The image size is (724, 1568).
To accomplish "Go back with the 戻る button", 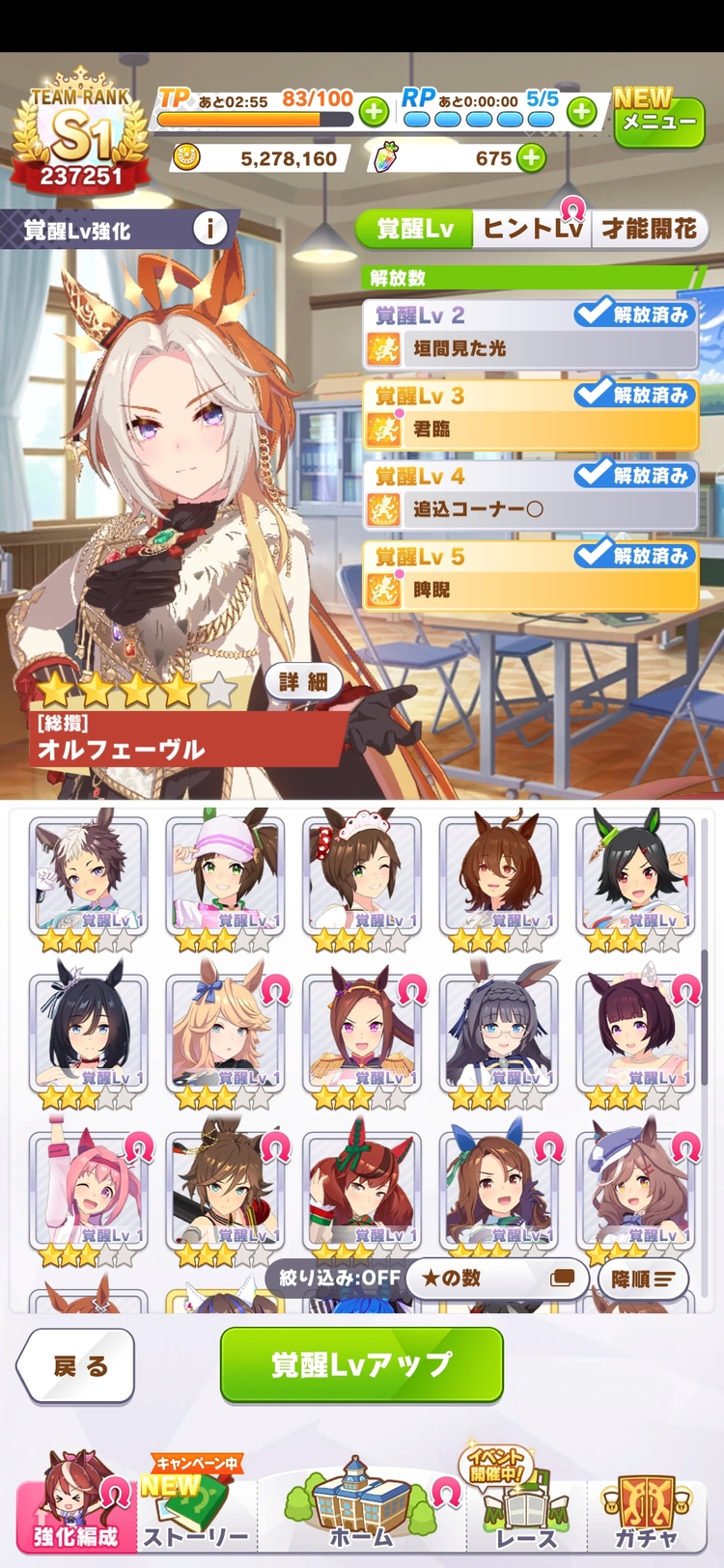I will click(75, 1365).
